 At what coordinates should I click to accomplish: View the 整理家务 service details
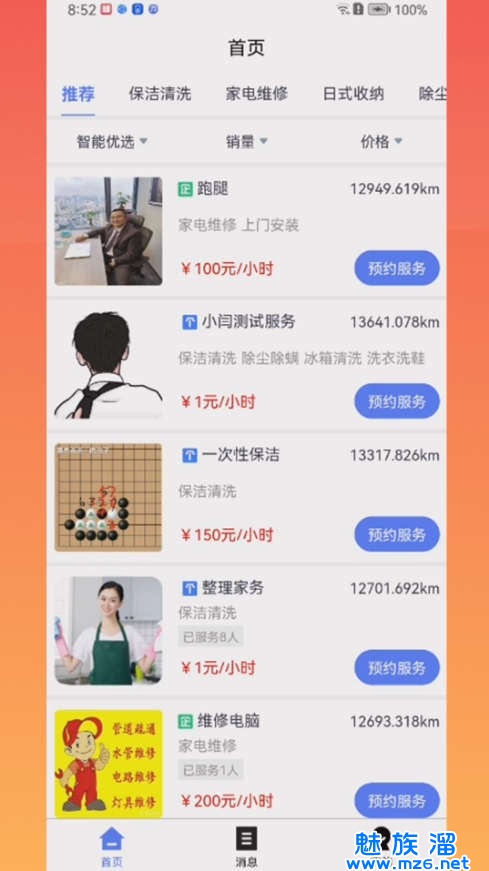pyautogui.click(x=247, y=630)
